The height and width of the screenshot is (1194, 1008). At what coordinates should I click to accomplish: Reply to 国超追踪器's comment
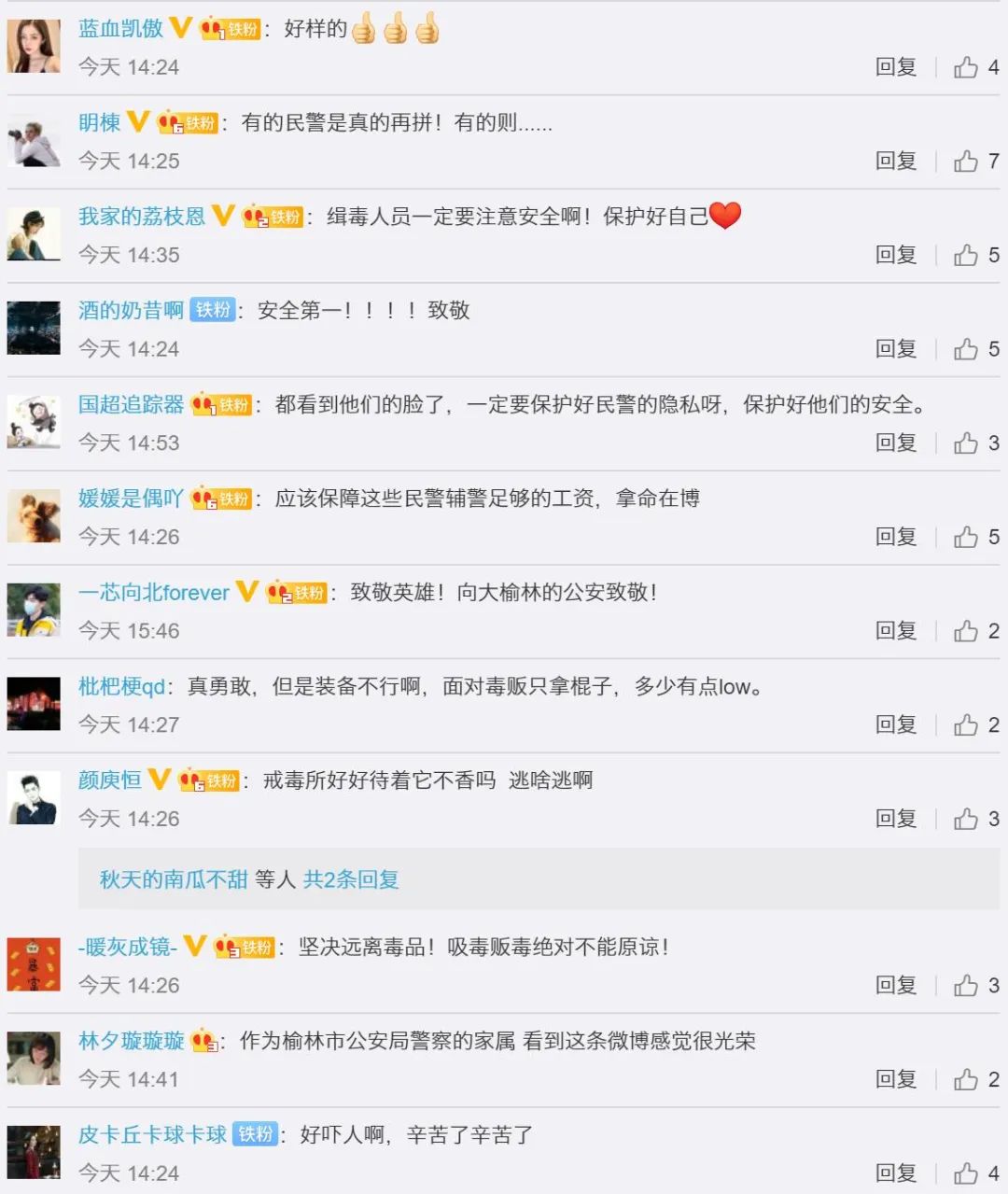coord(895,442)
